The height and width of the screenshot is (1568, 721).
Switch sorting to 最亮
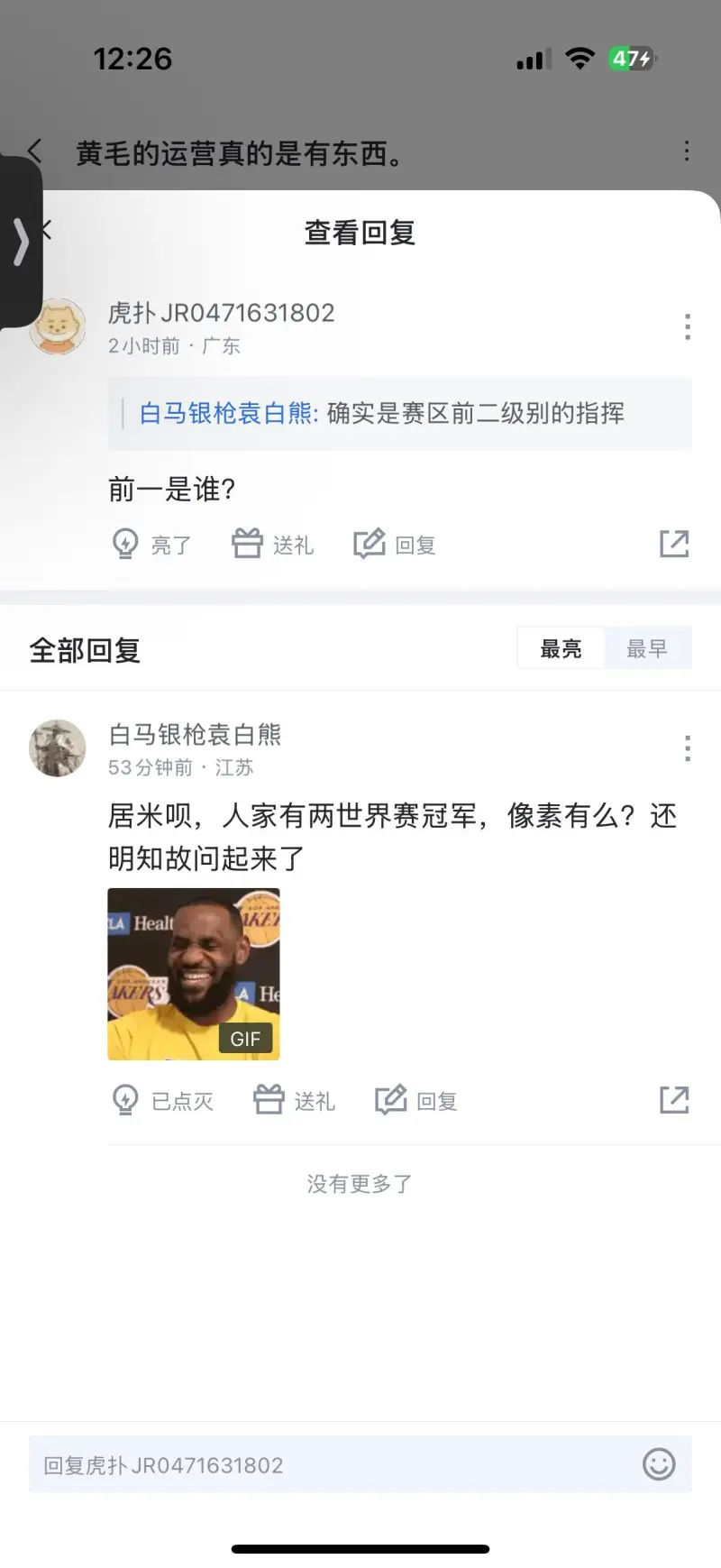pyautogui.click(x=561, y=648)
